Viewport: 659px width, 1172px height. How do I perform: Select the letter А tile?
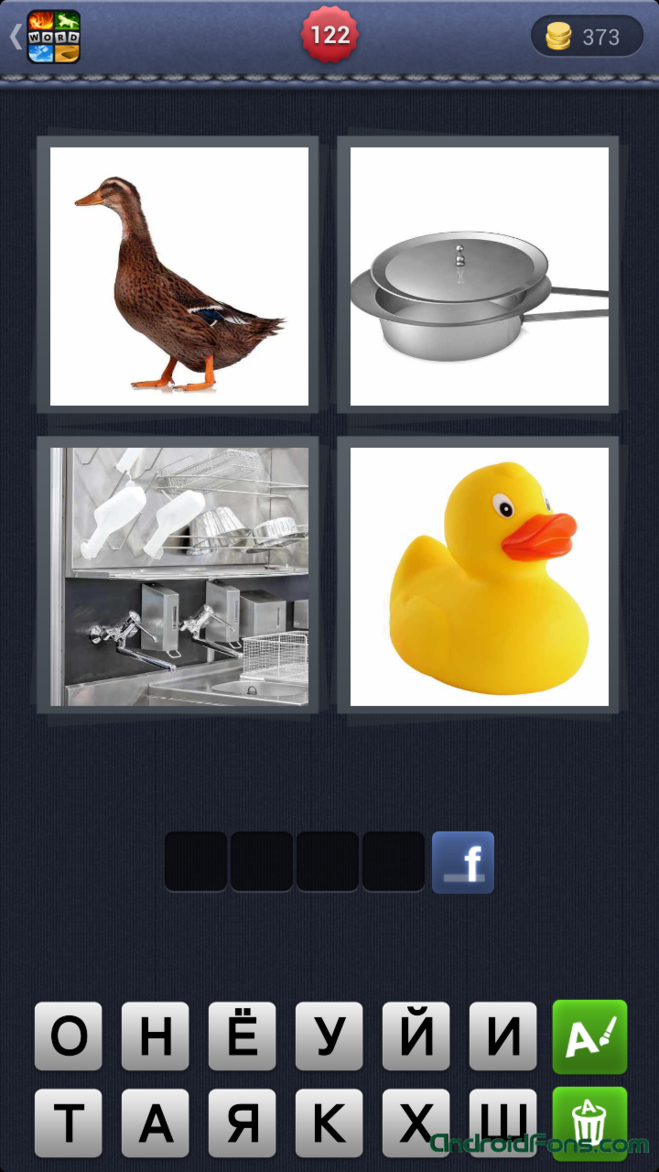pyautogui.click(x=155, y=1123)
